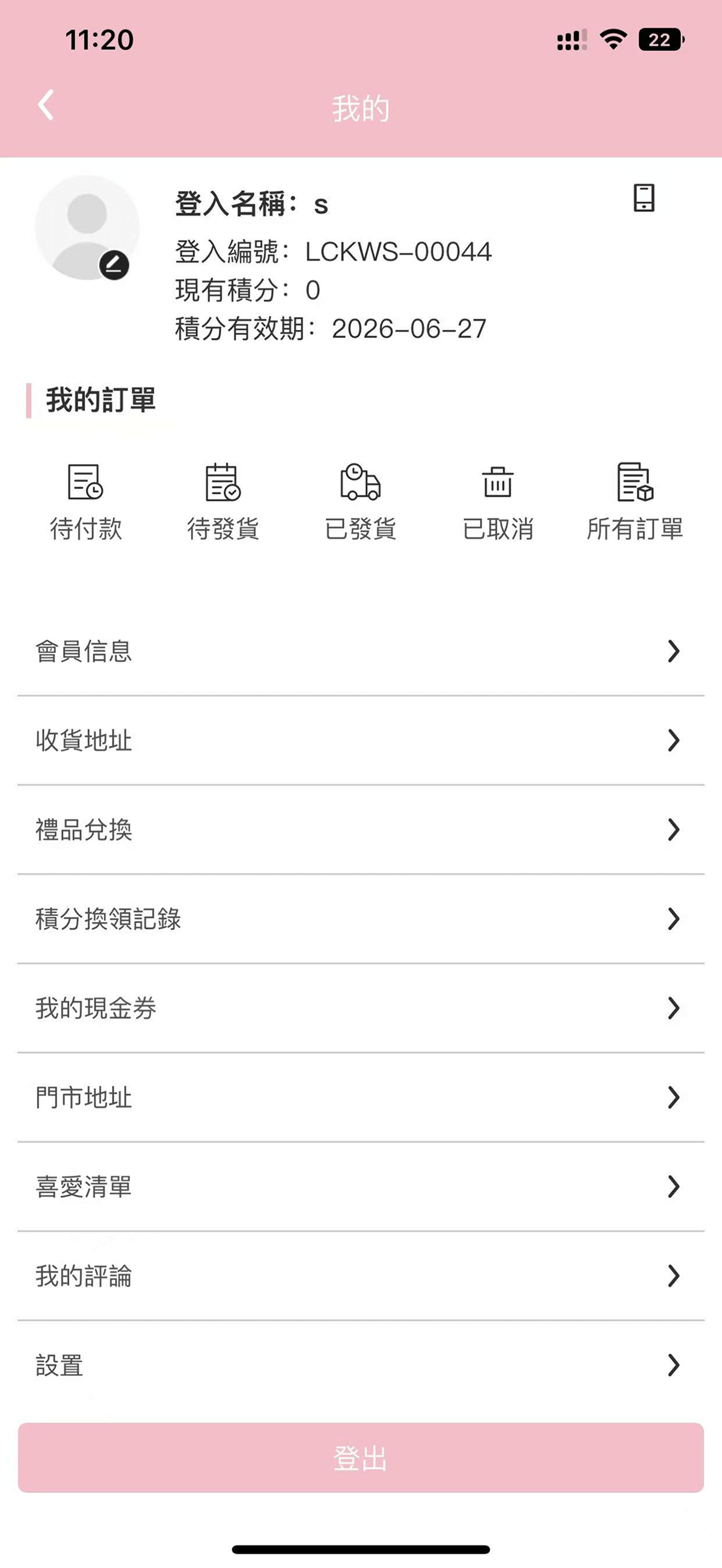Image resolution: width=722 pixels, height=1568 pixels.
Task: View 我的現金券 my cash vouchers
Action: tap(361, 1008)
